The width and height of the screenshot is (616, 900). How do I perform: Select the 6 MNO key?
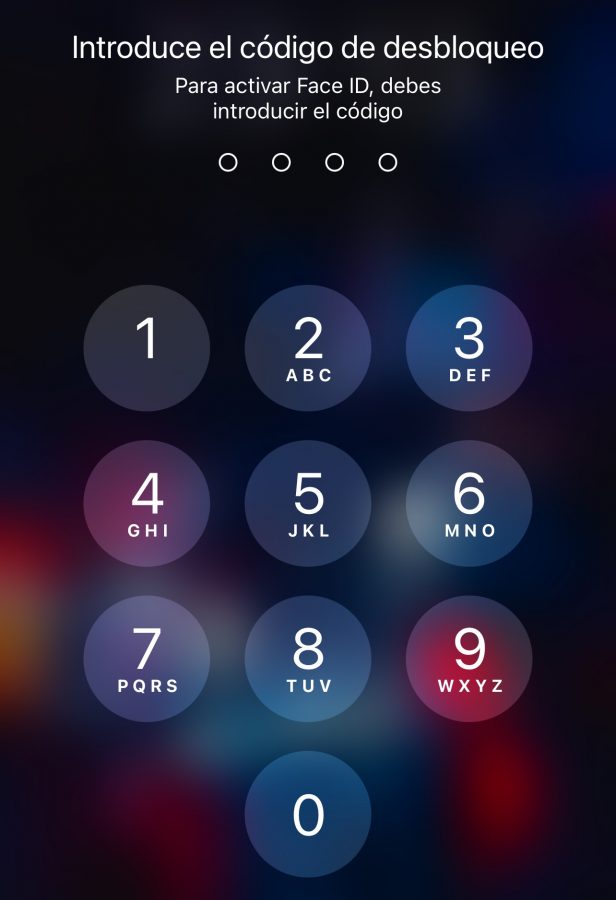(469, 503)
